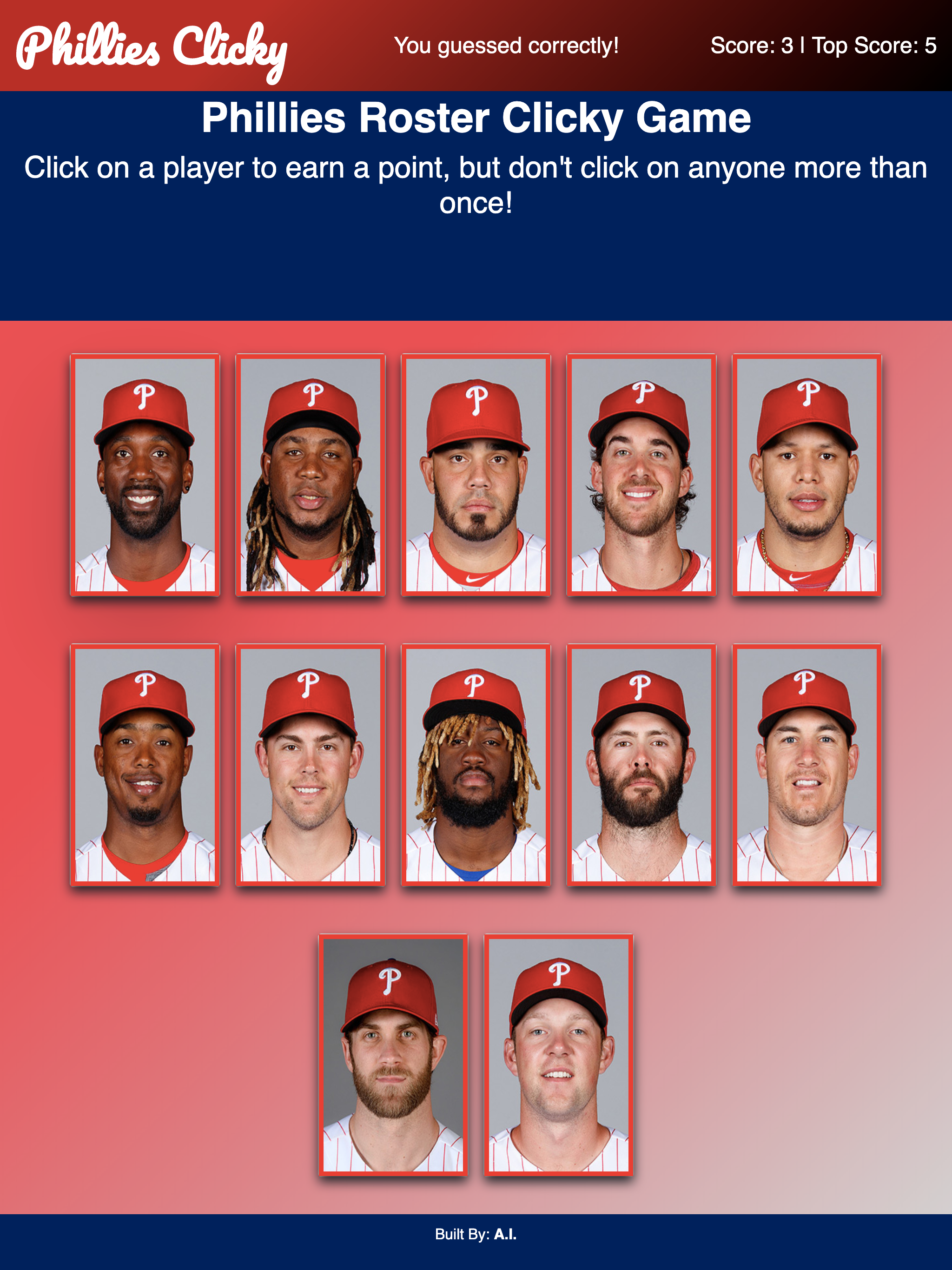Select the player with blond dreadlocks and blue undershirt
Image resolution: width=952 pixels, height=1270 pixels.
(x=476, y=765)
